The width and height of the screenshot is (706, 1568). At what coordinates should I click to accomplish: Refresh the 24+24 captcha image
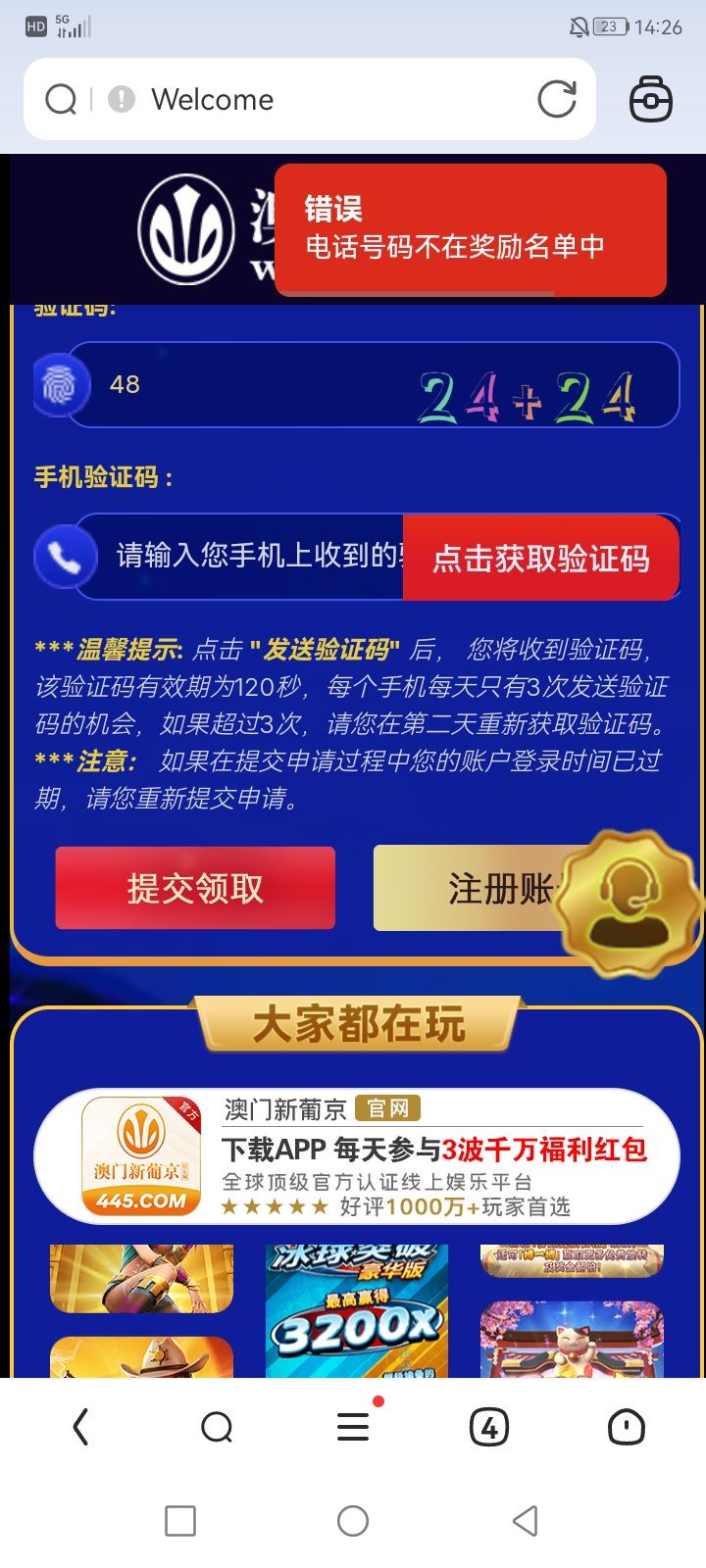[528, 398]
